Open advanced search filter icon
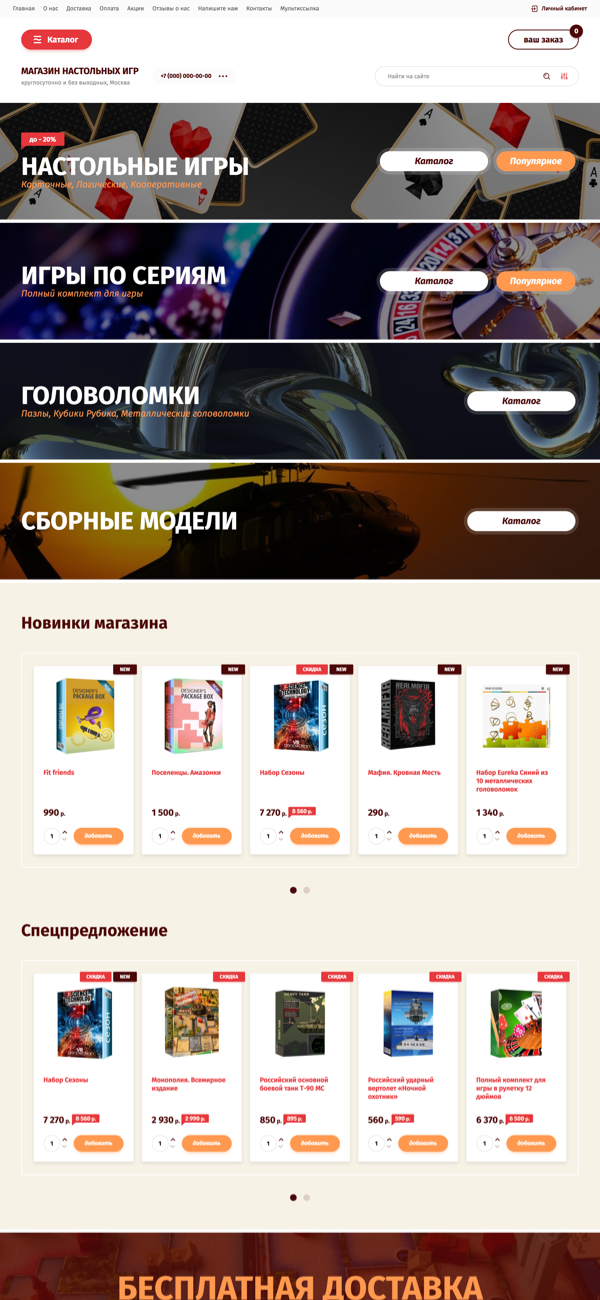 tap(564, 76)
